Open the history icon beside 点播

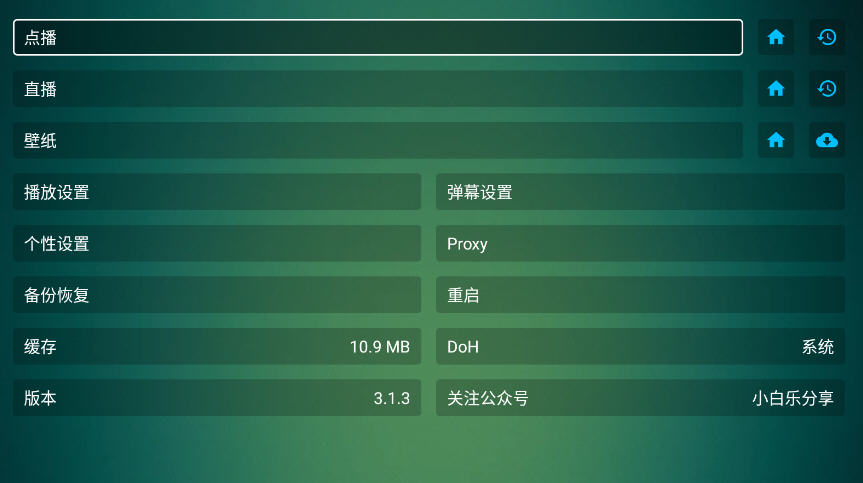[x=827, y=37]
